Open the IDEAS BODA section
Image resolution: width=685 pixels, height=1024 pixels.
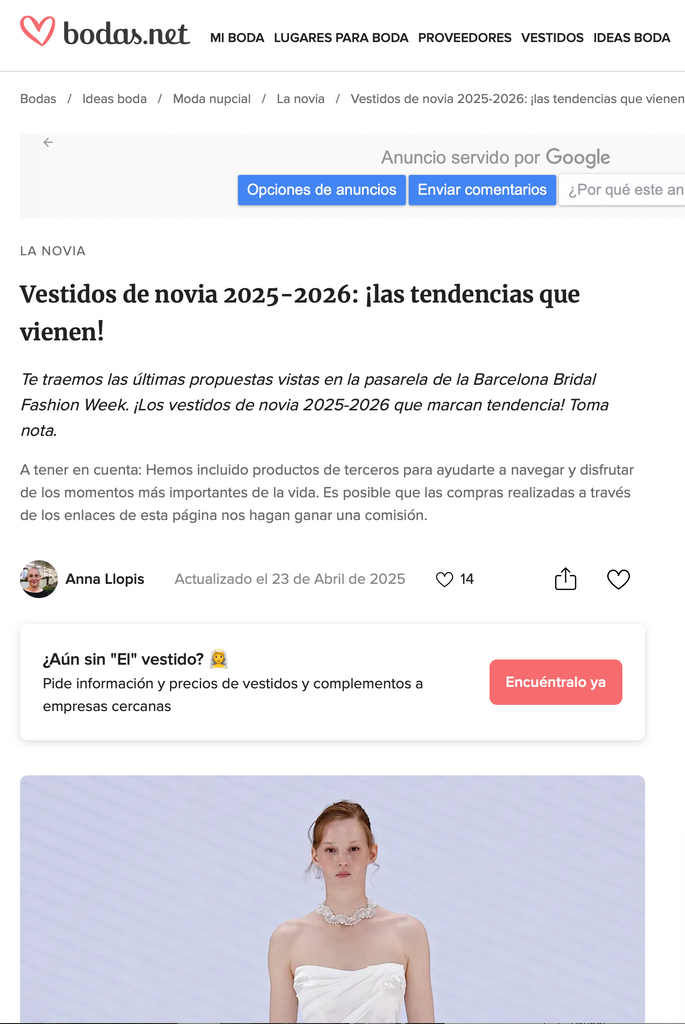click(x=631, y=38)
